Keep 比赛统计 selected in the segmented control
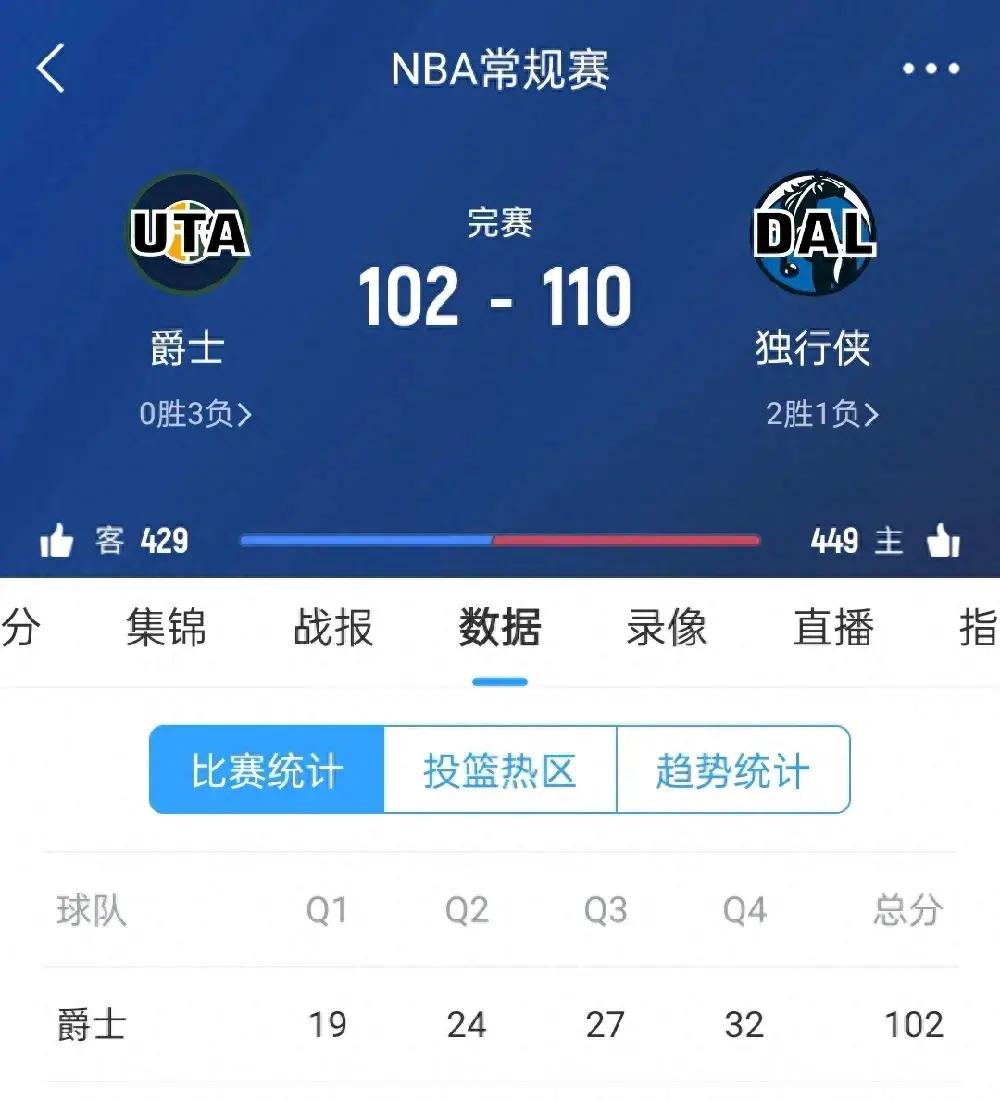Screen dimensions: 1000x1102 click(264, 769)
